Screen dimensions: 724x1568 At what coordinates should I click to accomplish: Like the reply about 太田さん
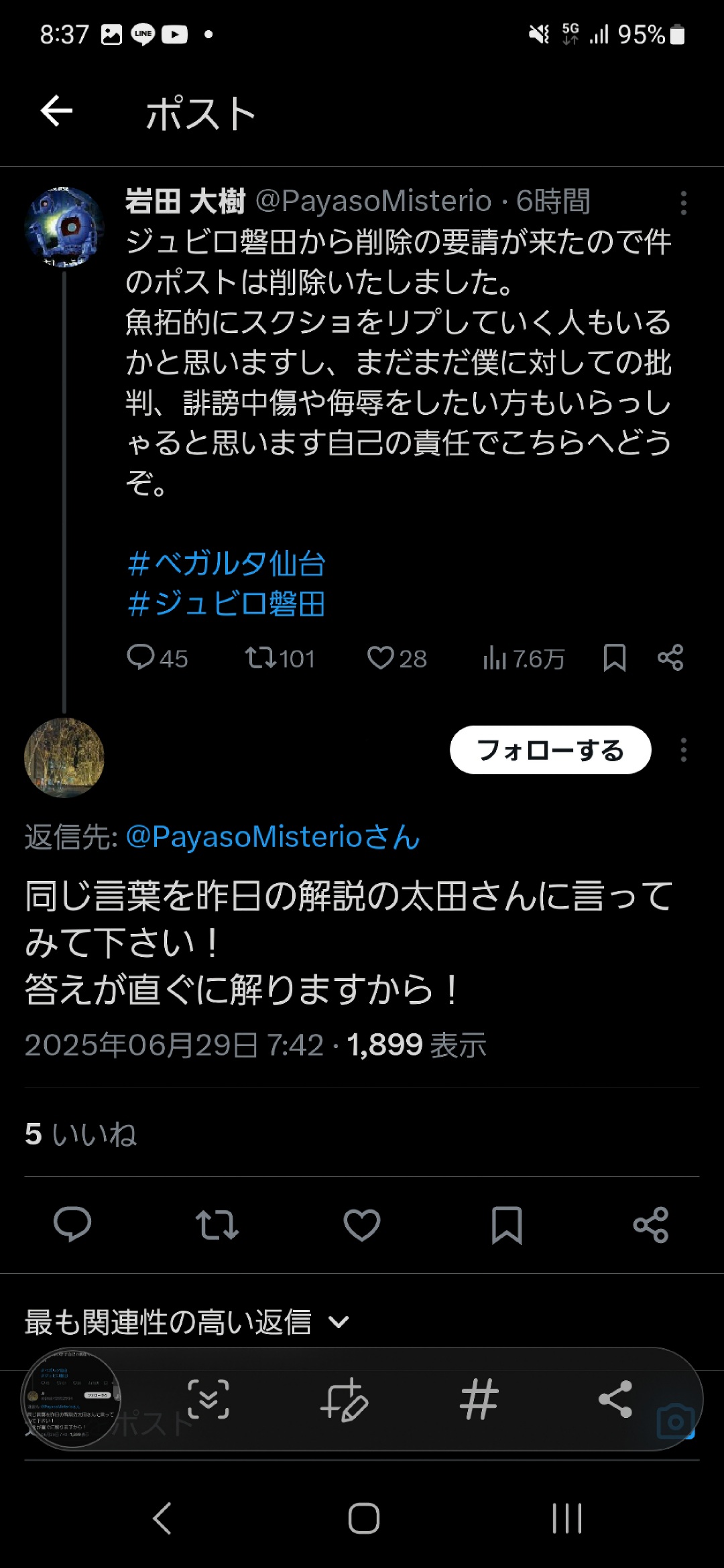point(362,1225)
